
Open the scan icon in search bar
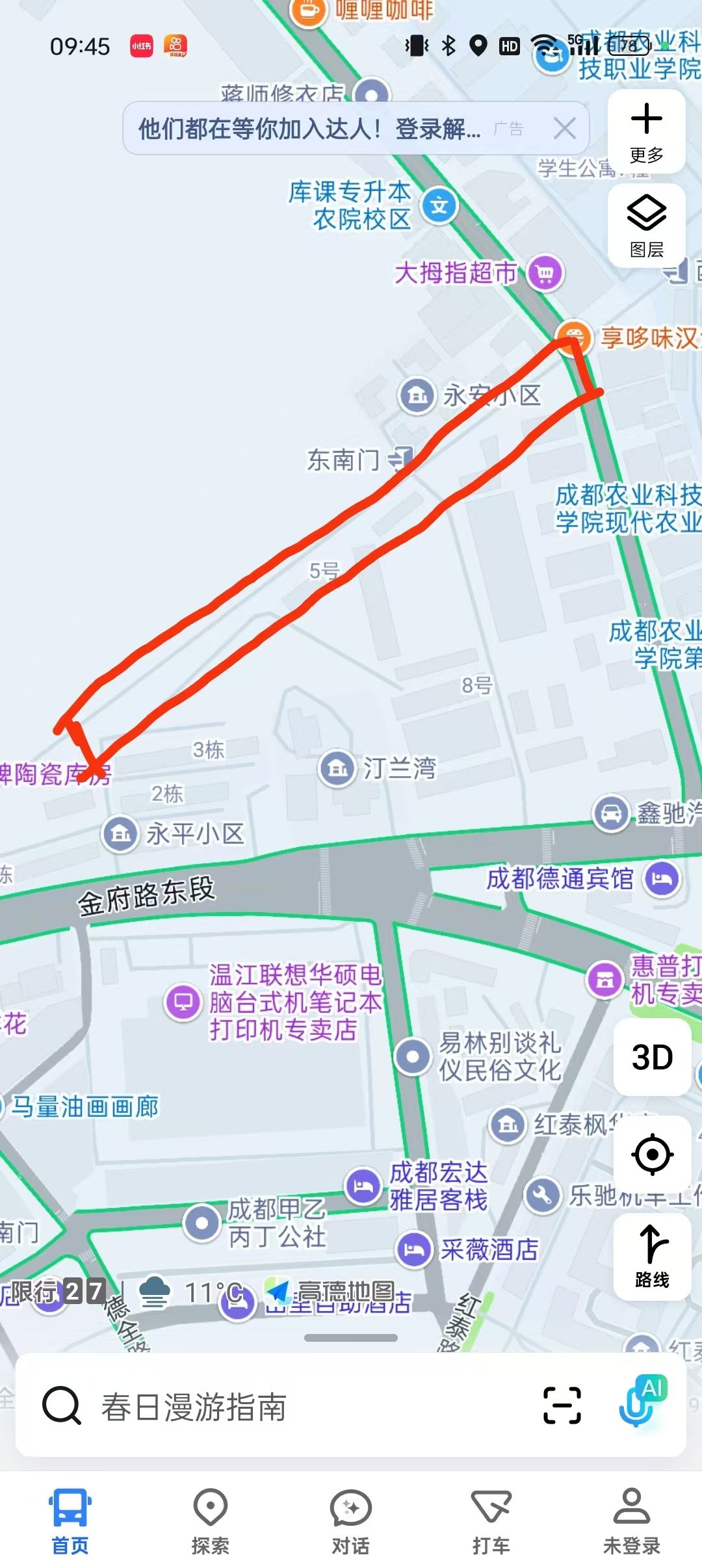(562, 1405)
